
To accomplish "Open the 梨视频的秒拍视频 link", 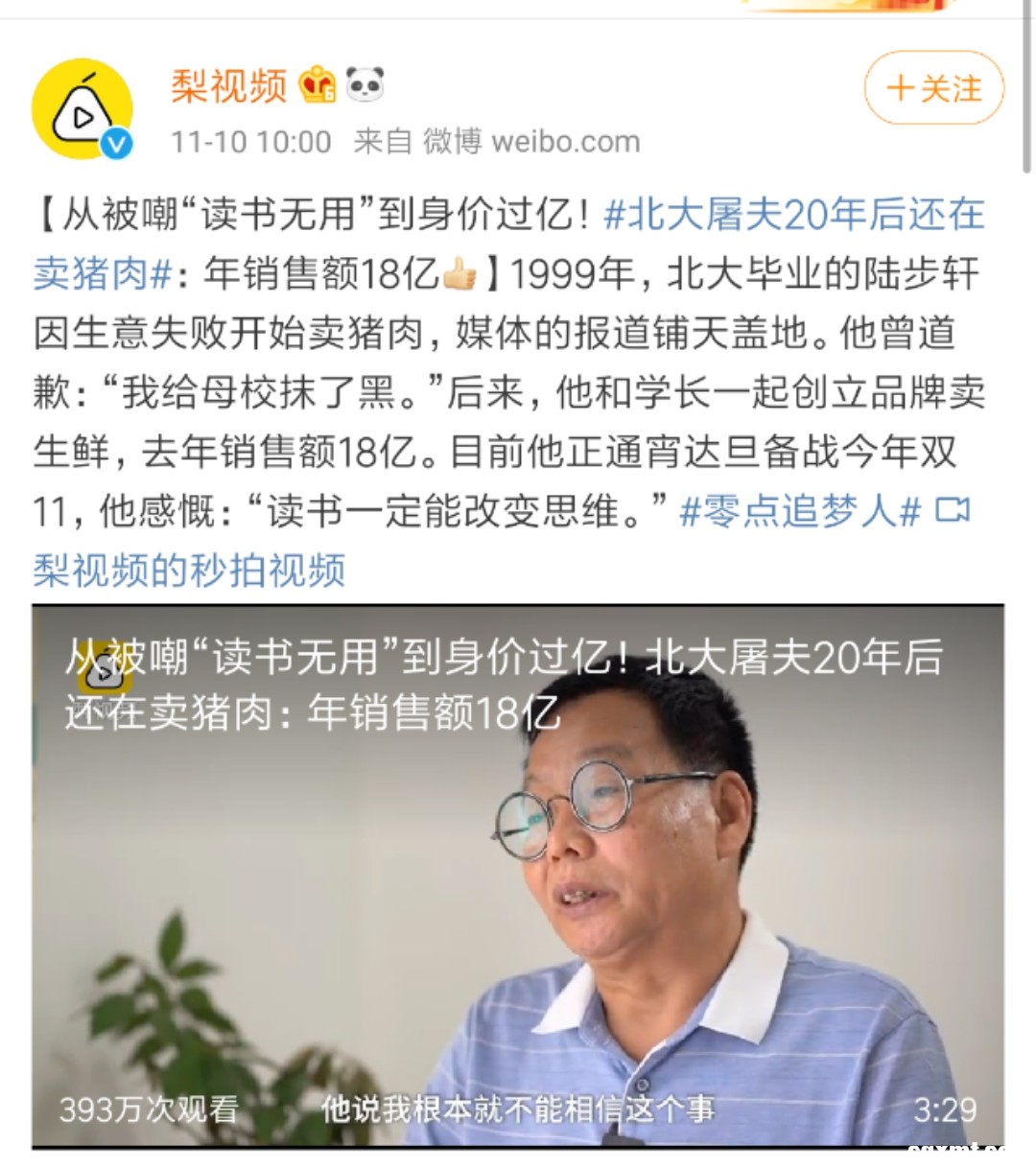I will [x=189, y=571].
